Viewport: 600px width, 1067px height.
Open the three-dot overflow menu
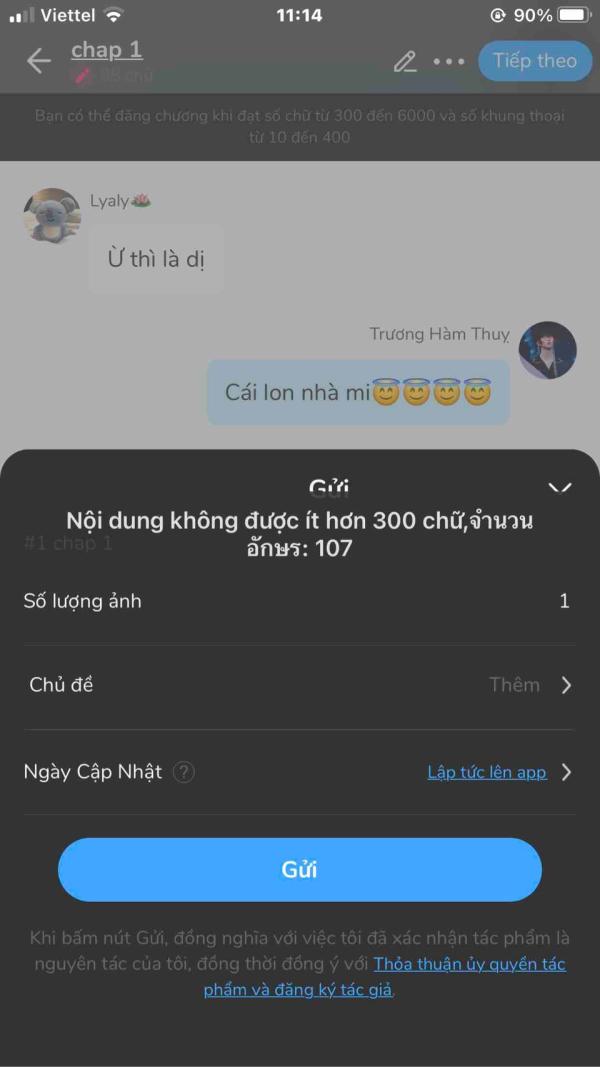(x=449, y=62)
